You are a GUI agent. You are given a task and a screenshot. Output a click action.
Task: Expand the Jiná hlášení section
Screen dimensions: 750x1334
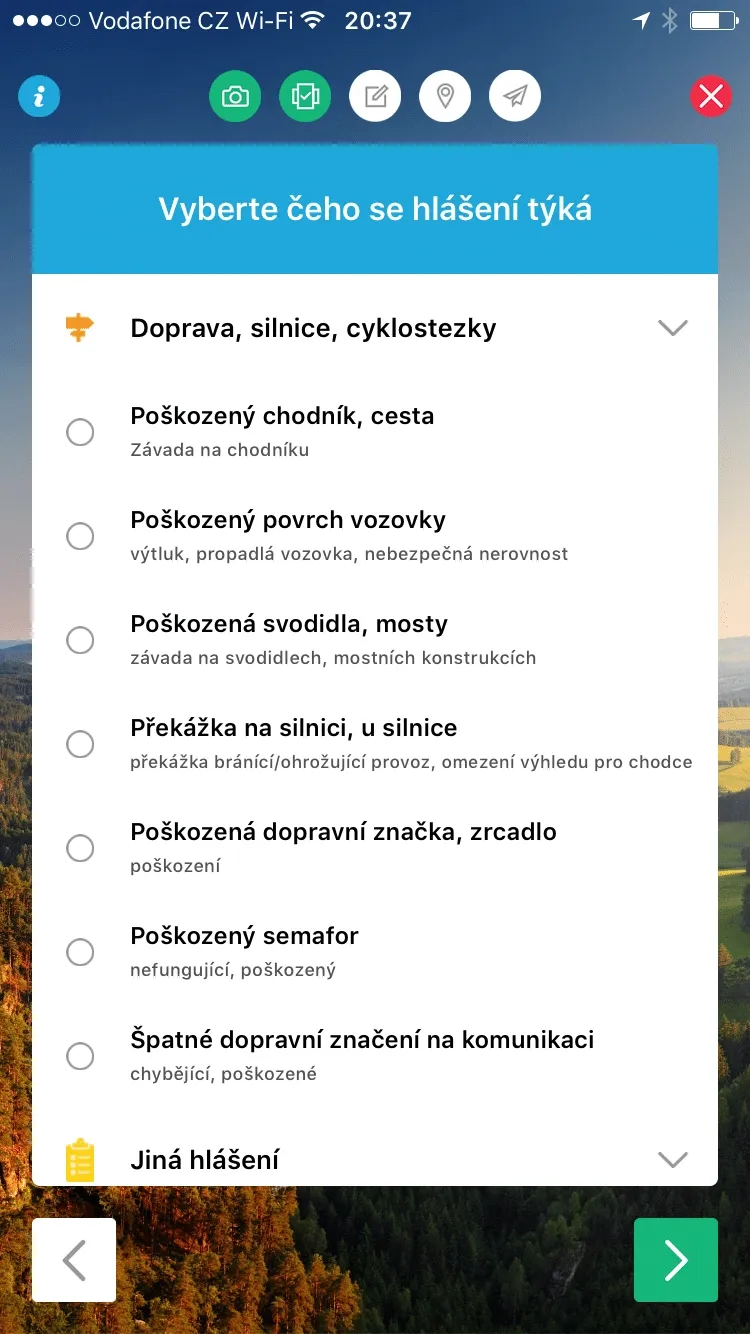(672, 1160)
